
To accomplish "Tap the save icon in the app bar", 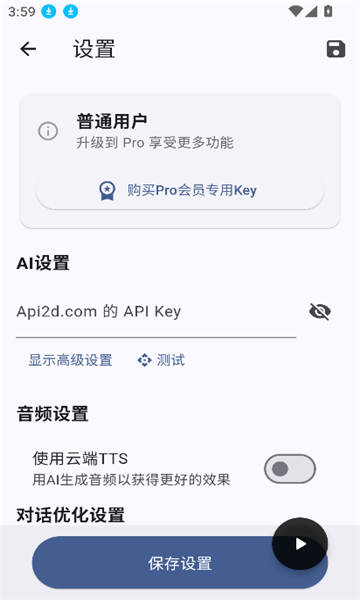I will coord(336,49).
